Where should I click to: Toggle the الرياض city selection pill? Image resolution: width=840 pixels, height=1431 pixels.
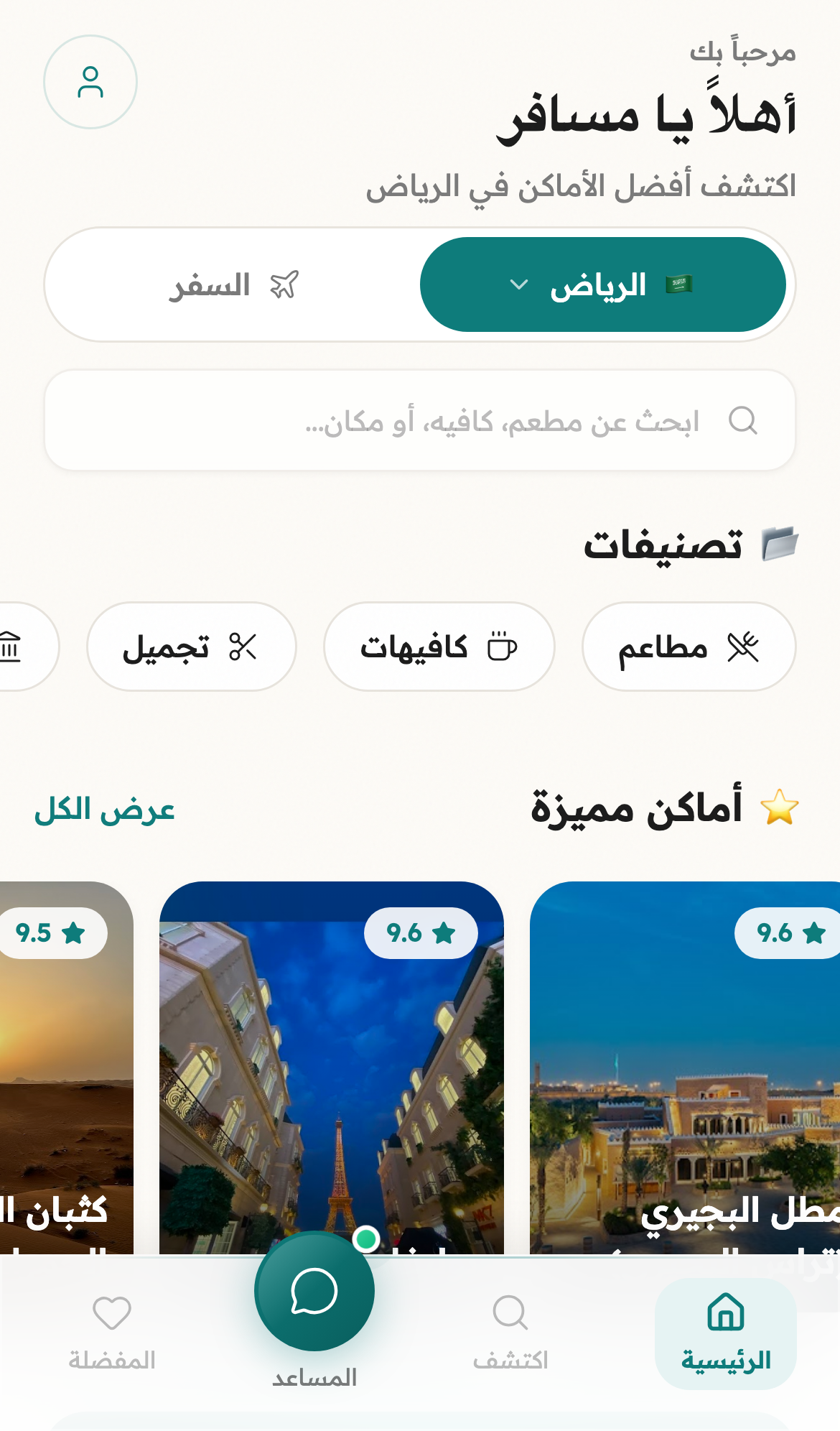pyautogui.click(x=605, y=284)
